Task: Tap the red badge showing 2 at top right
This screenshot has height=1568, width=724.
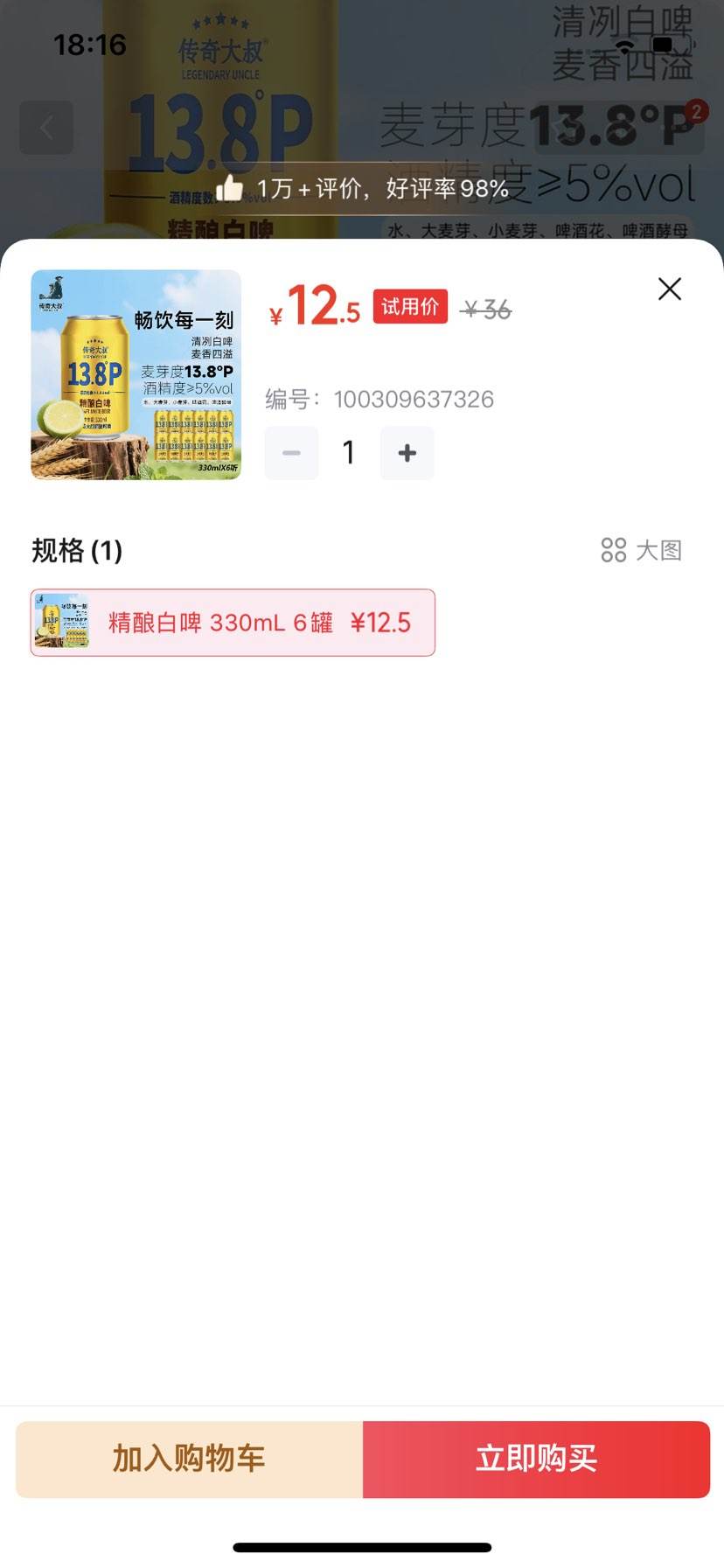Action: (x=695, y=112)
